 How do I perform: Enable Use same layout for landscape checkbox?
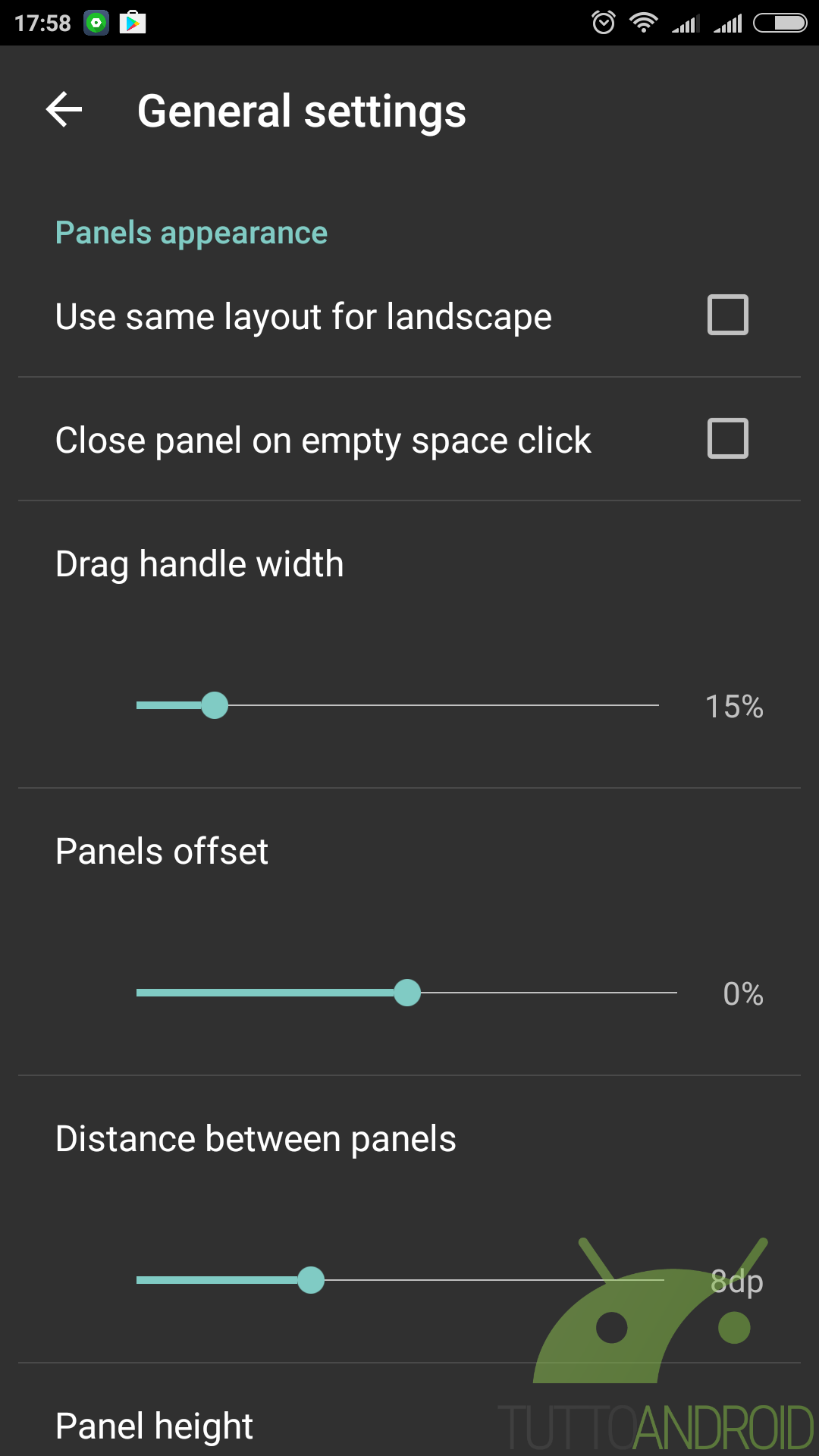(727, 315)
